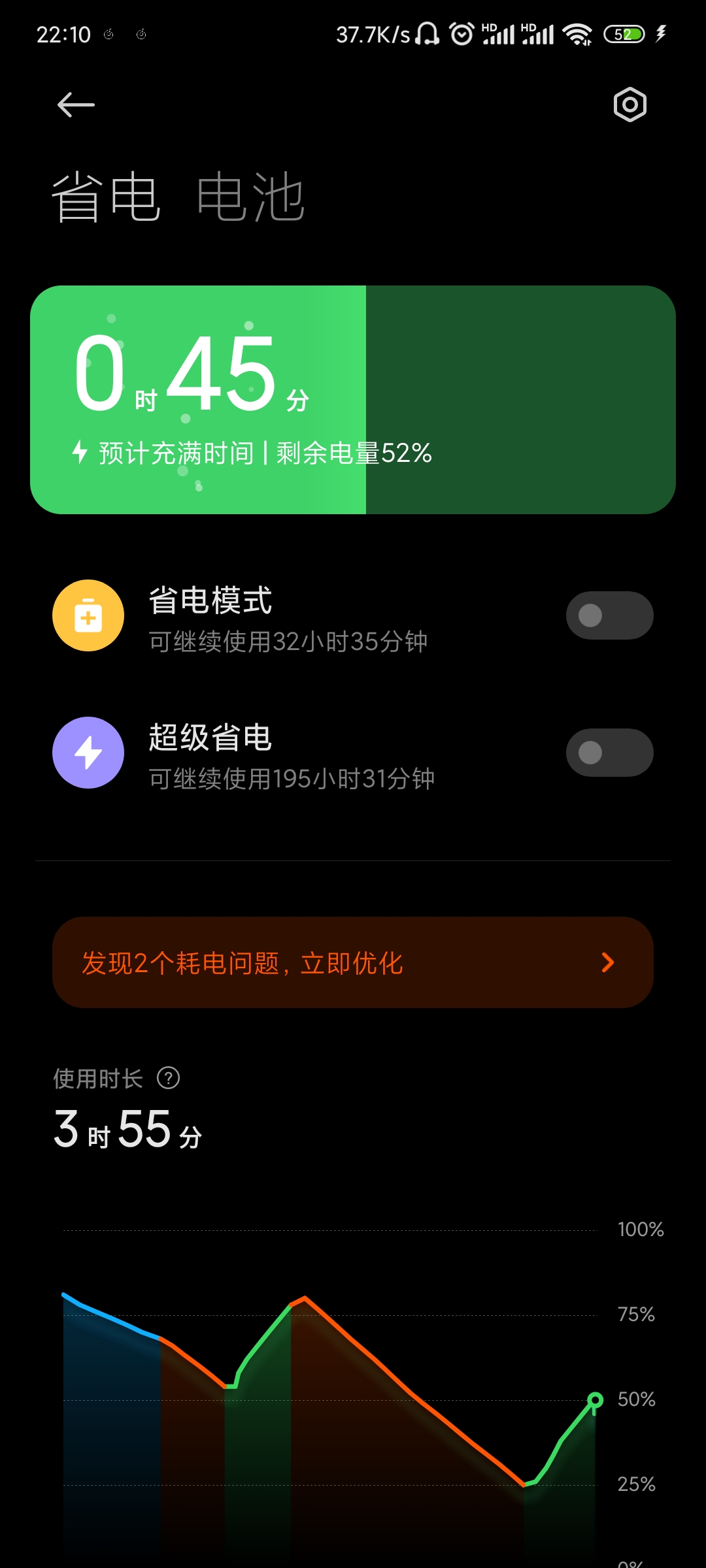
Task: Select the 省电 tab
Action: pyautogui.click(x=106, y=197)
